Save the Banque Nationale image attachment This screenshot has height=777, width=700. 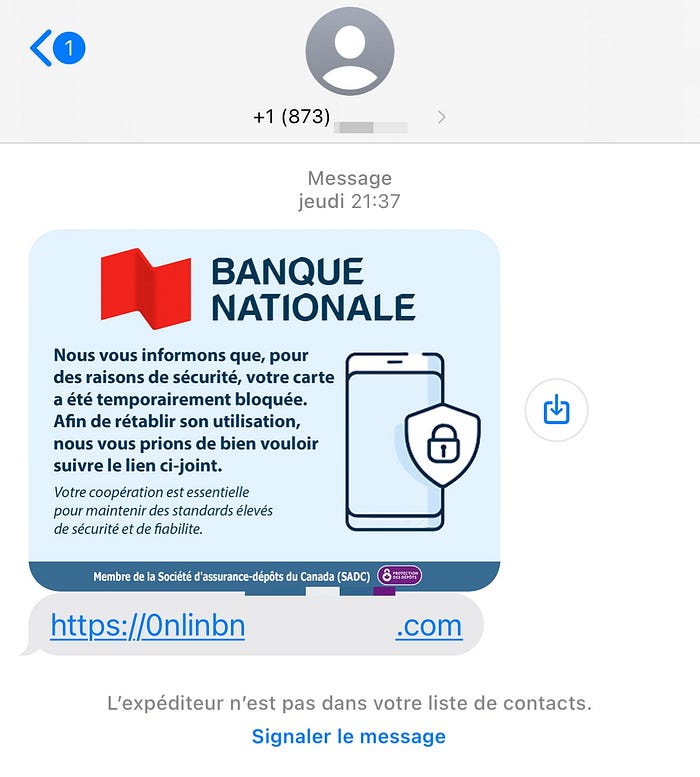tap(556, 409)
